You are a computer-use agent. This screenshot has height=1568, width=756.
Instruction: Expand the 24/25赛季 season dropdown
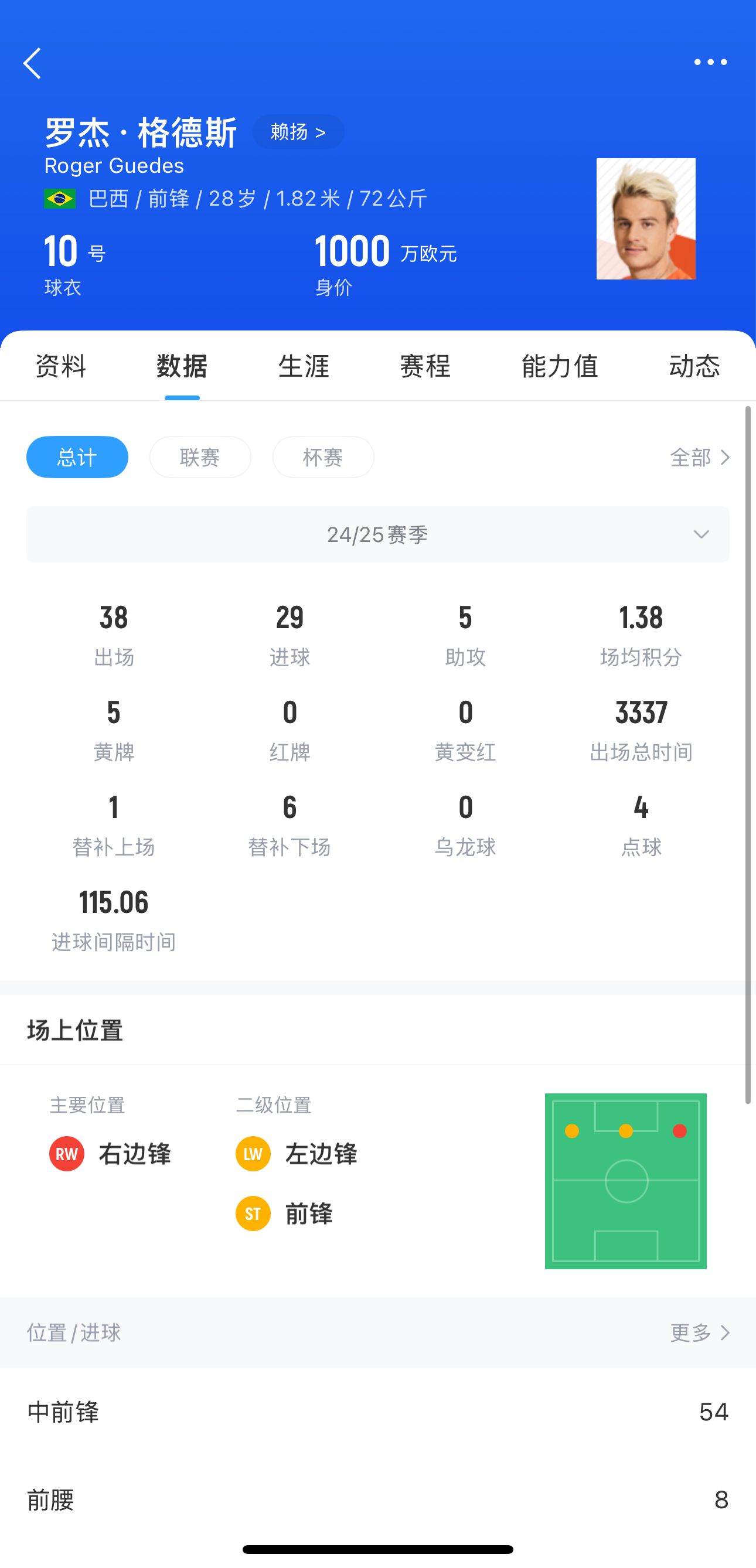(377, 534)
